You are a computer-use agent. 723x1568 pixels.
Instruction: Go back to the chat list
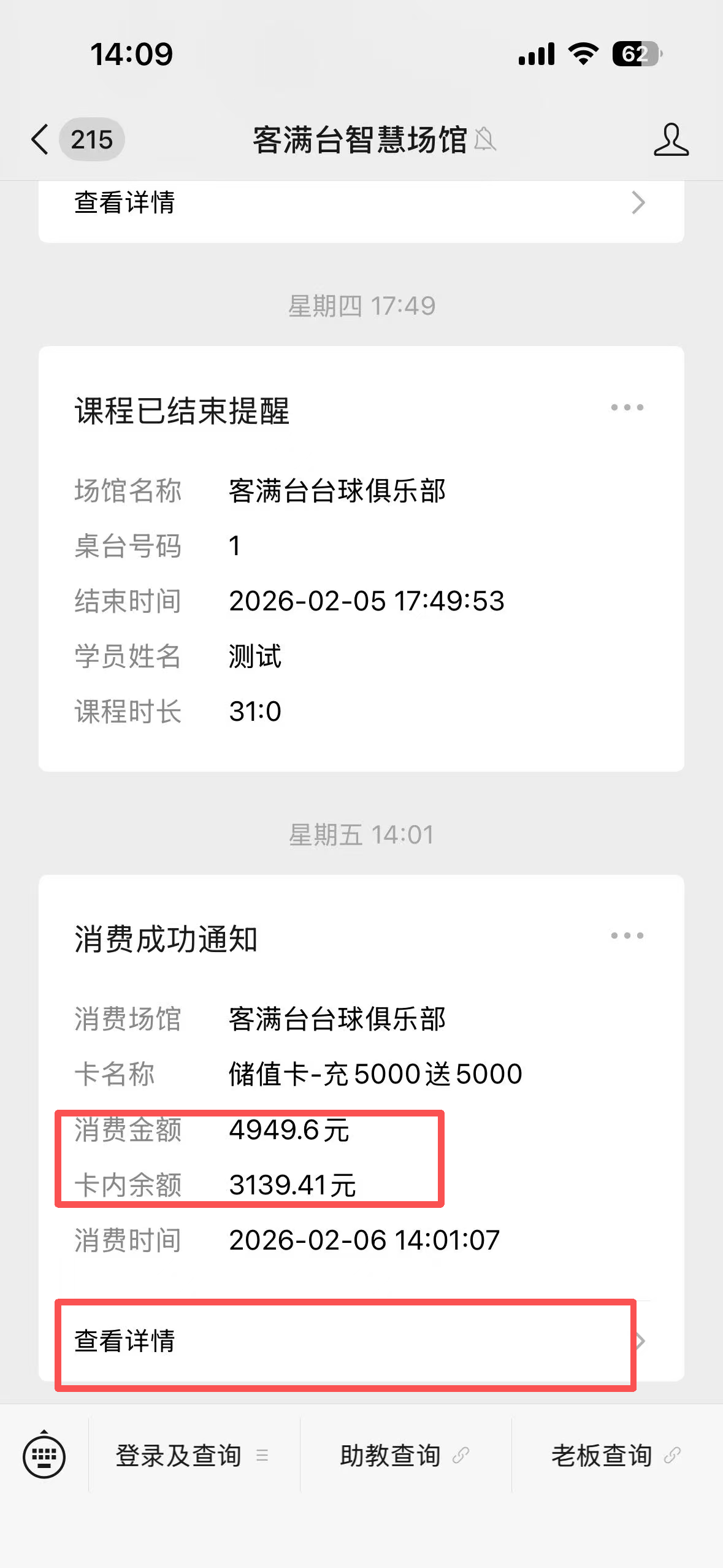point(40,139)
